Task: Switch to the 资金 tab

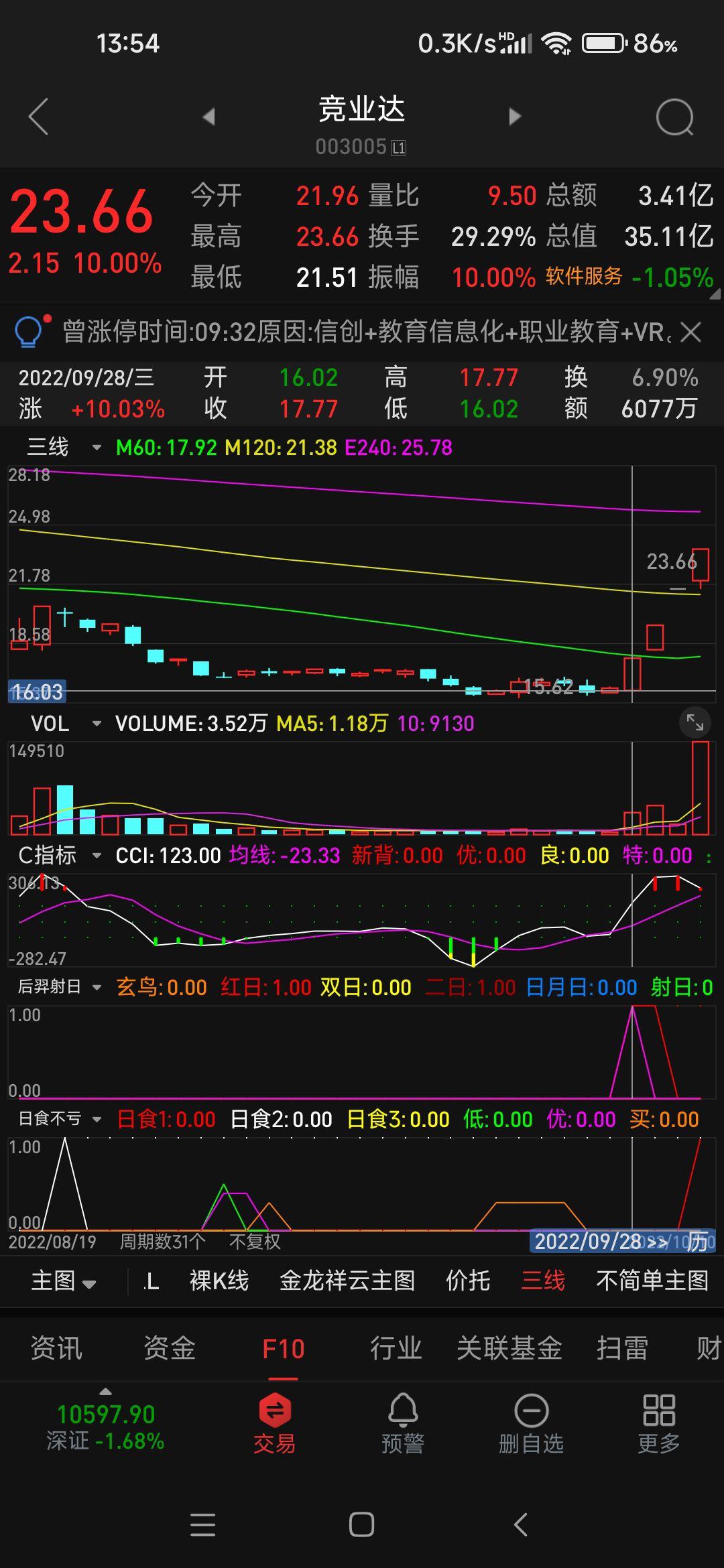Action: click(170, 1348)
